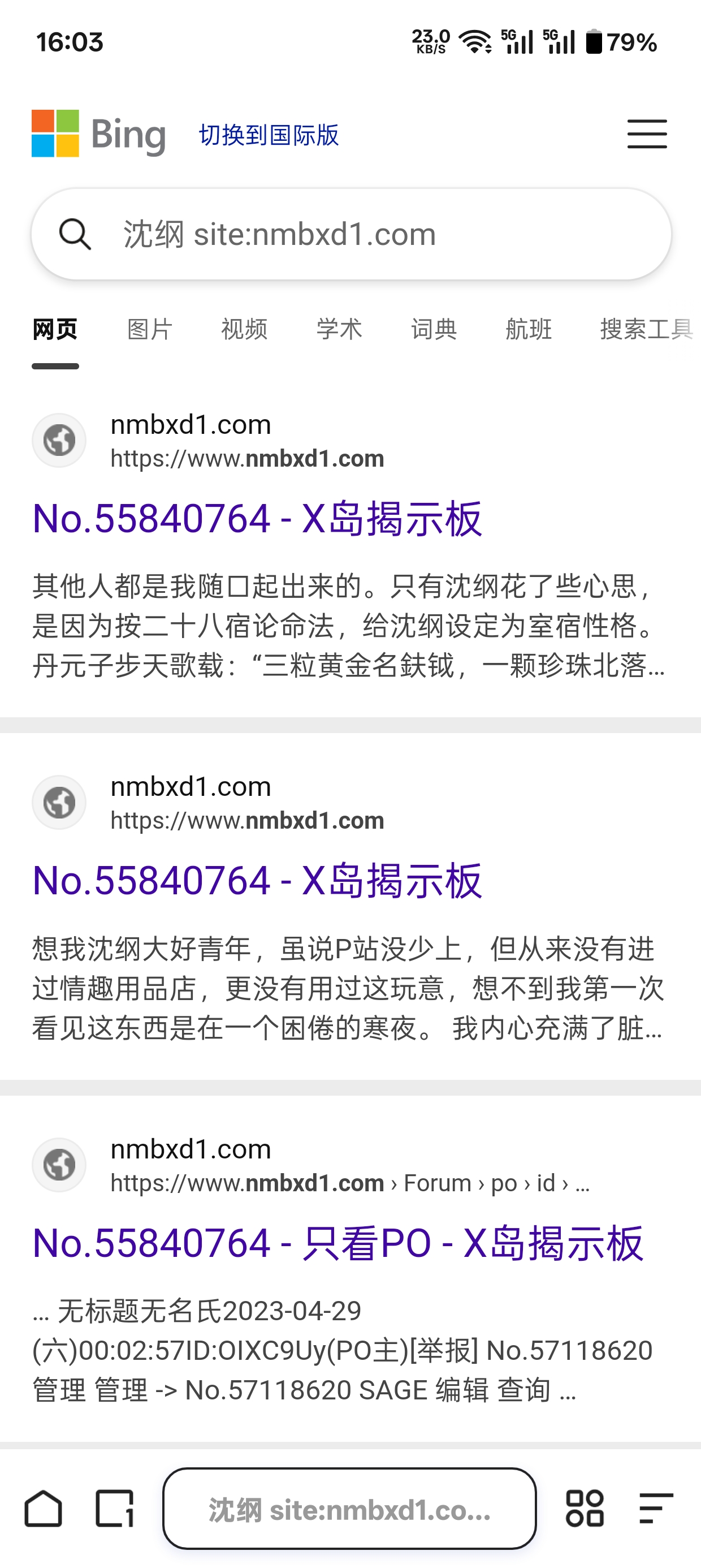Viewport: 701px width, 1568px height.
Task: Go to the browser home page
Action: click(43, 1509)
